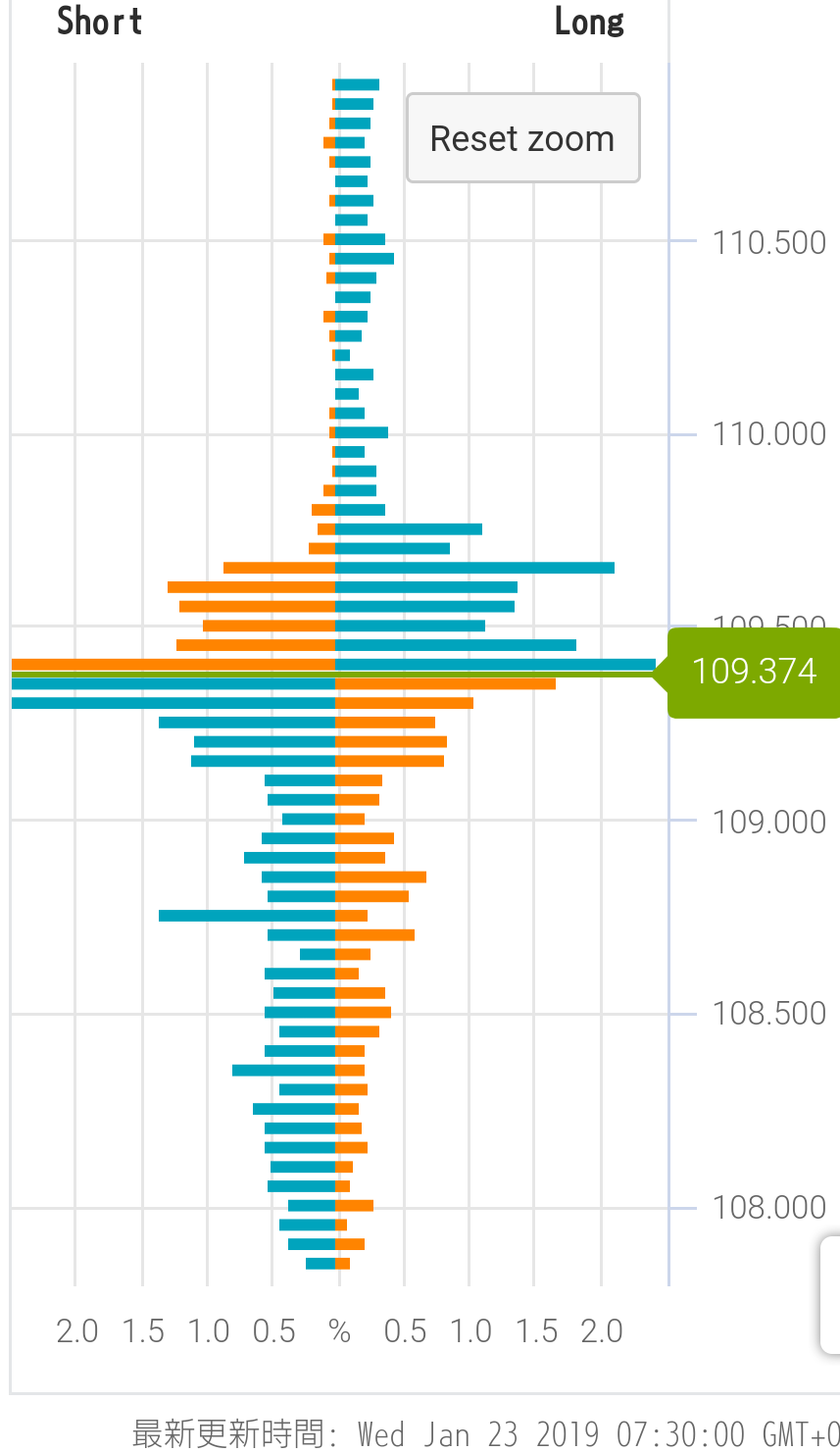The height and width of the screenshot is (1452, 840).
Task: Tap the Reset zoom button
Action: tap(522, 138)
